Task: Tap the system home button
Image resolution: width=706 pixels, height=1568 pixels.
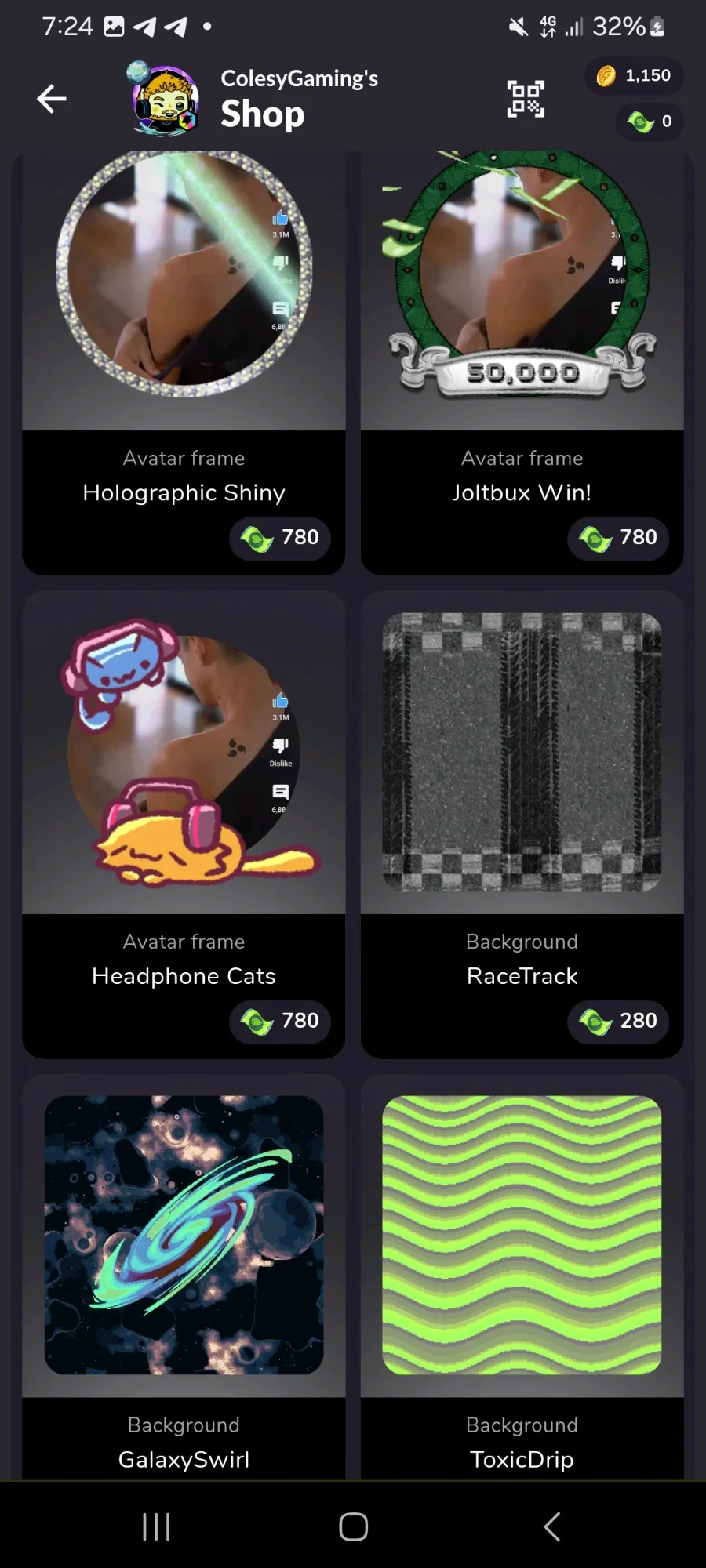Action: coord(353,1526)
